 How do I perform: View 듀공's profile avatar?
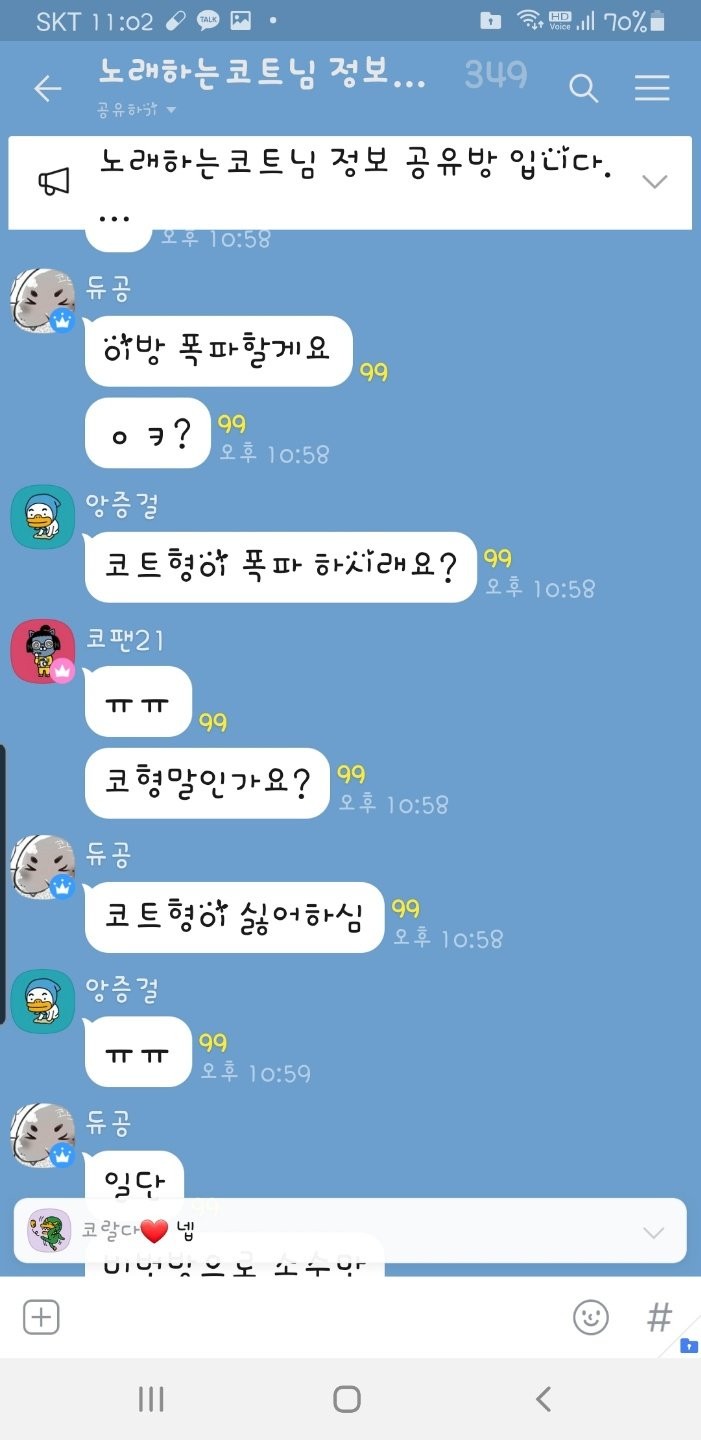pyautogui.click(x=42, y=300)
